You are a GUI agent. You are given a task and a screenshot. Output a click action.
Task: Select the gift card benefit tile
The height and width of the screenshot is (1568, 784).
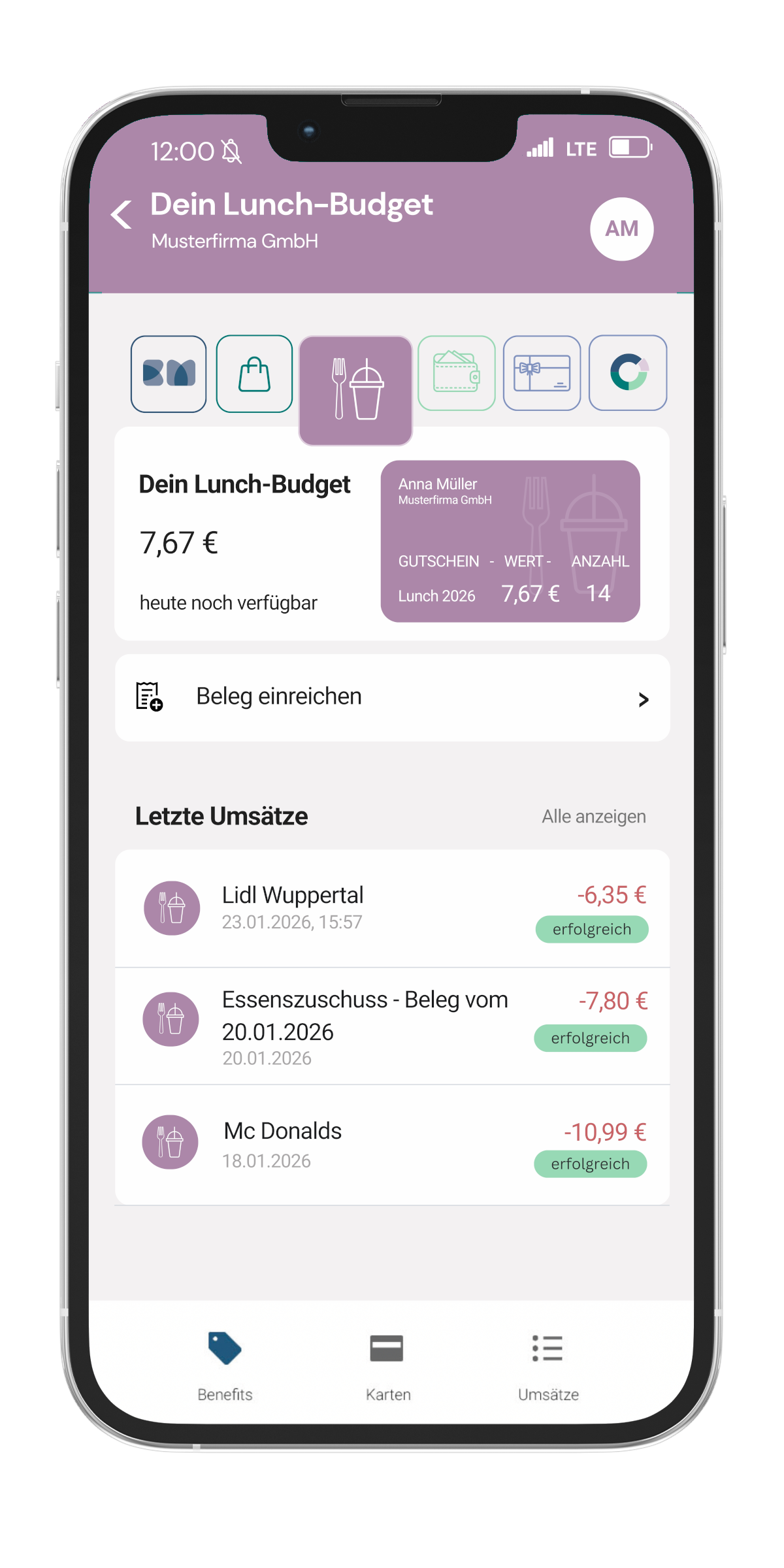point(542,373)
